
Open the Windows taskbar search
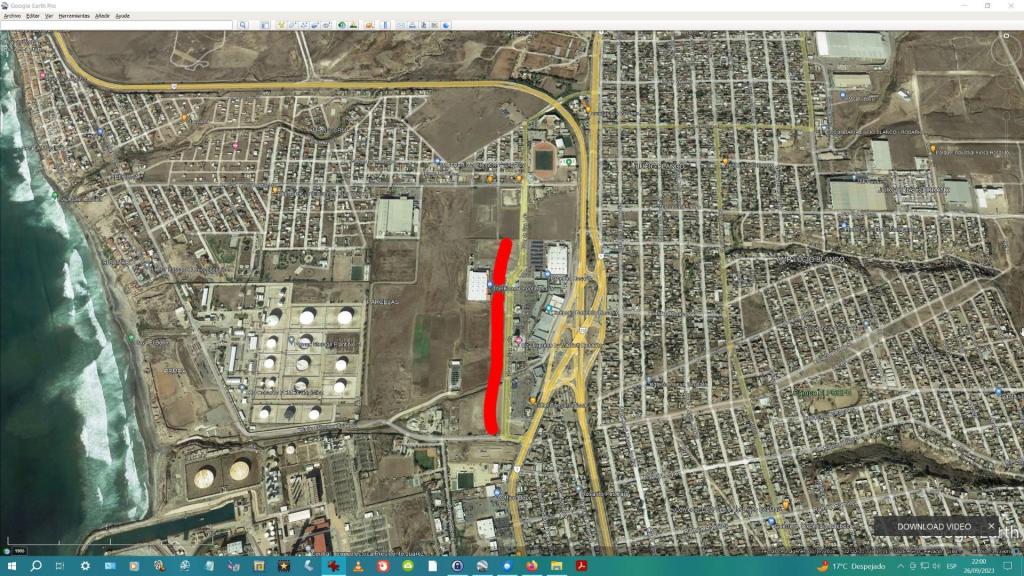tap(36, 566)
